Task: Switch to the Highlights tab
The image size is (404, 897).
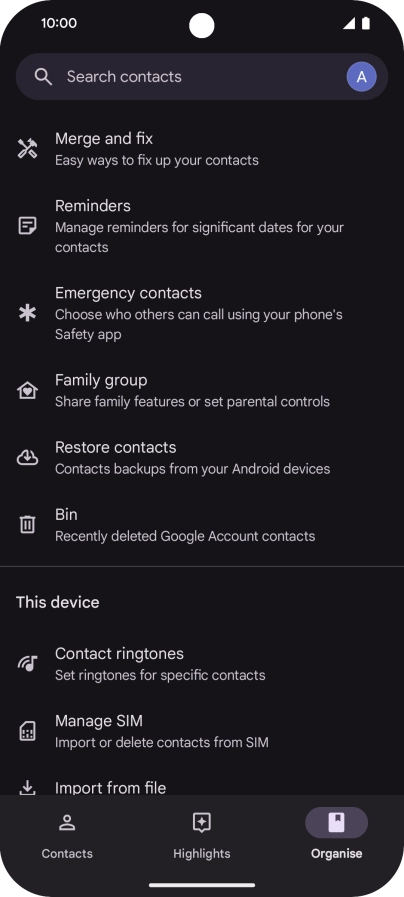Action: click(x=202, y=838)
